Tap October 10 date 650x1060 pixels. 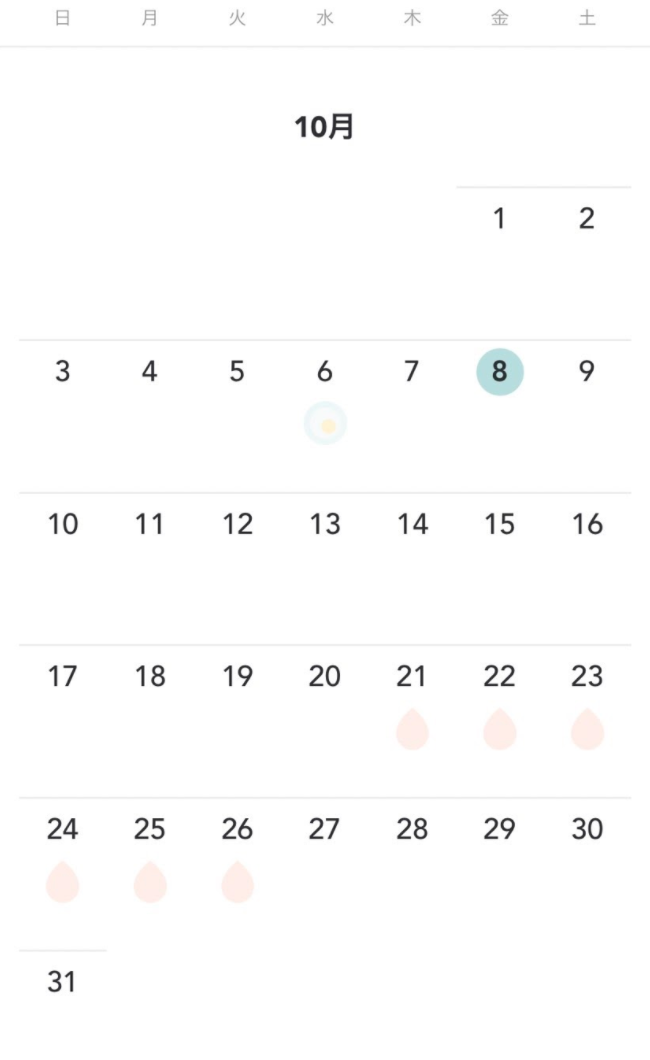point(62,524)
